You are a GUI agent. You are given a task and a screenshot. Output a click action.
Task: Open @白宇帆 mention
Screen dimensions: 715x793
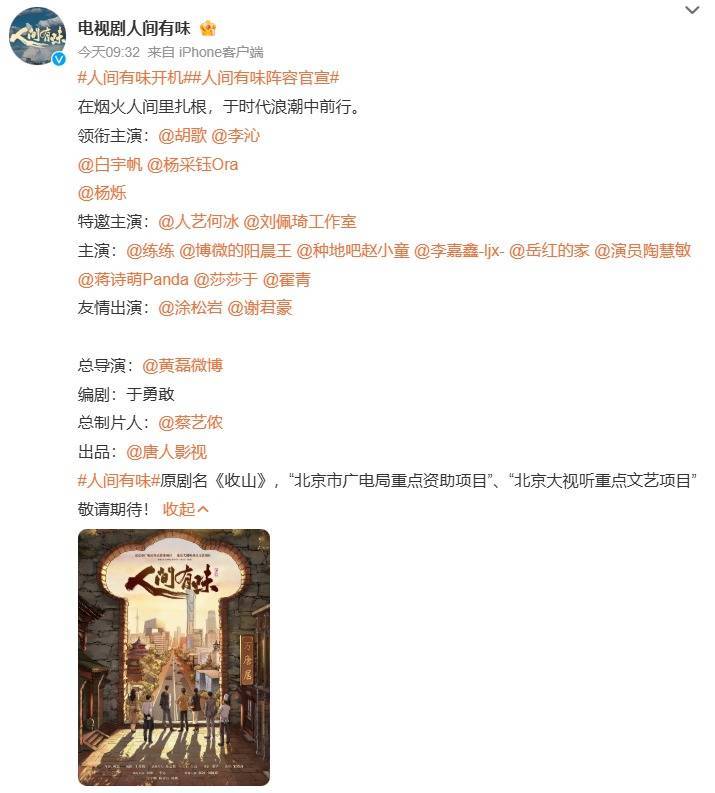[110, 164]
